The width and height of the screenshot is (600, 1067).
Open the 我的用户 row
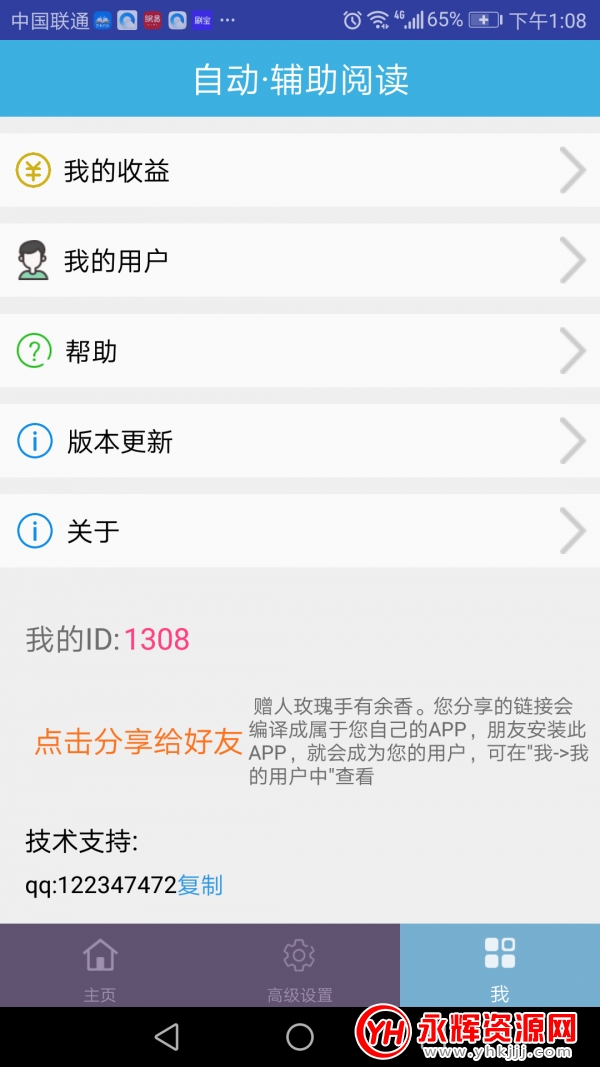click(300, 260)
